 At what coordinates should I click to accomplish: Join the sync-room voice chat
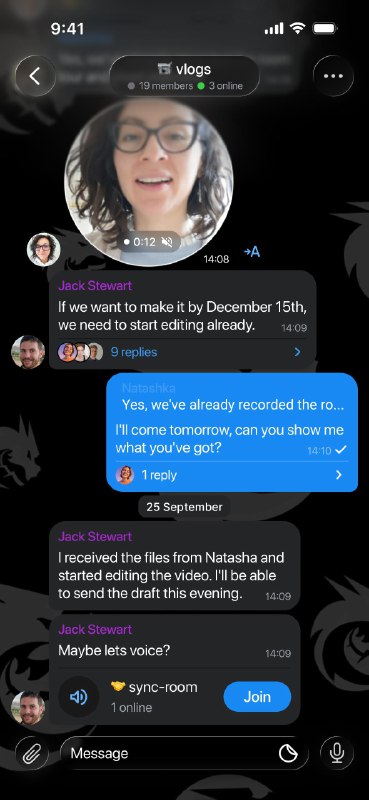pyautogui.click(x=257, y=696)
